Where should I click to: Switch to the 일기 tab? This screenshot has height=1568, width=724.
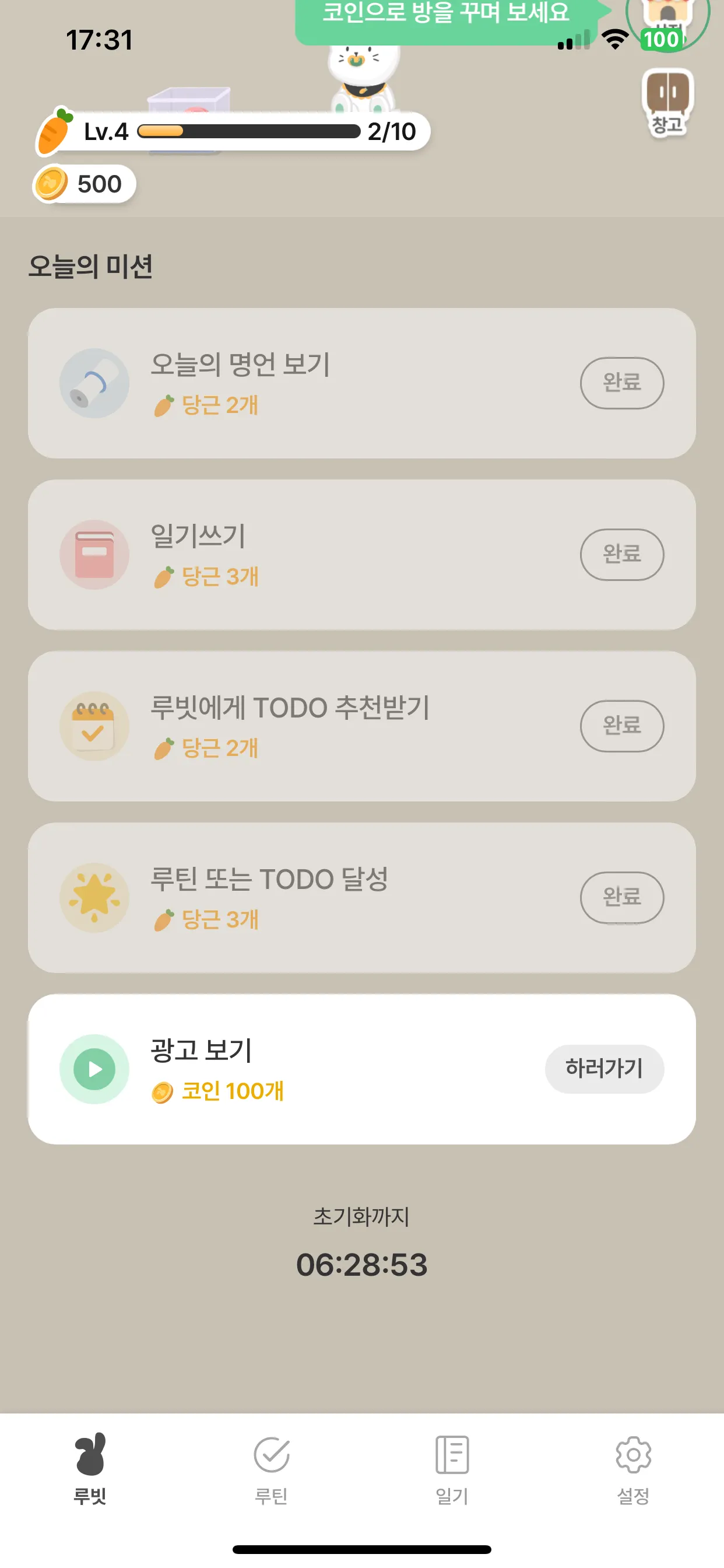(x=452, y=1468)
